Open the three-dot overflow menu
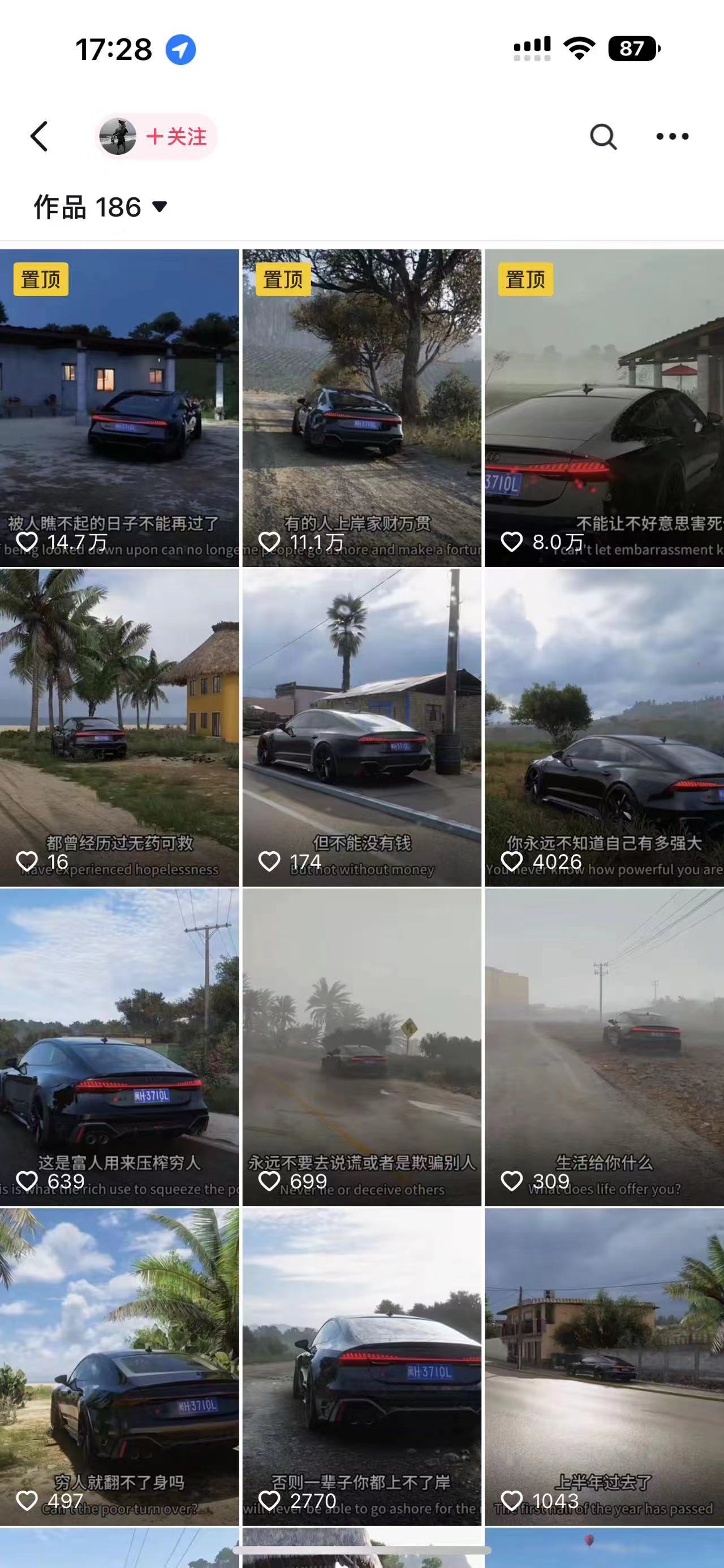This screenshot has height=1568, width=724. pos(672,136)
